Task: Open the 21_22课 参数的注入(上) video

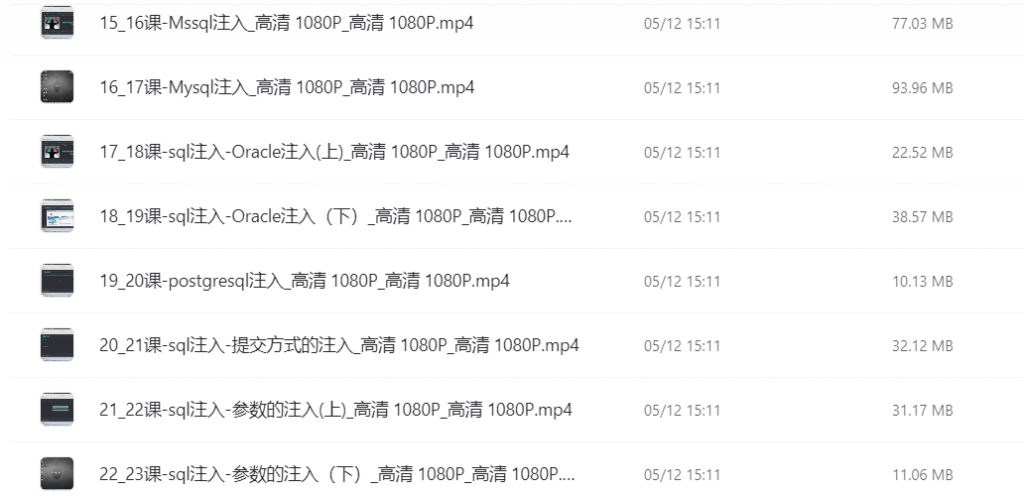Action: 336,409
